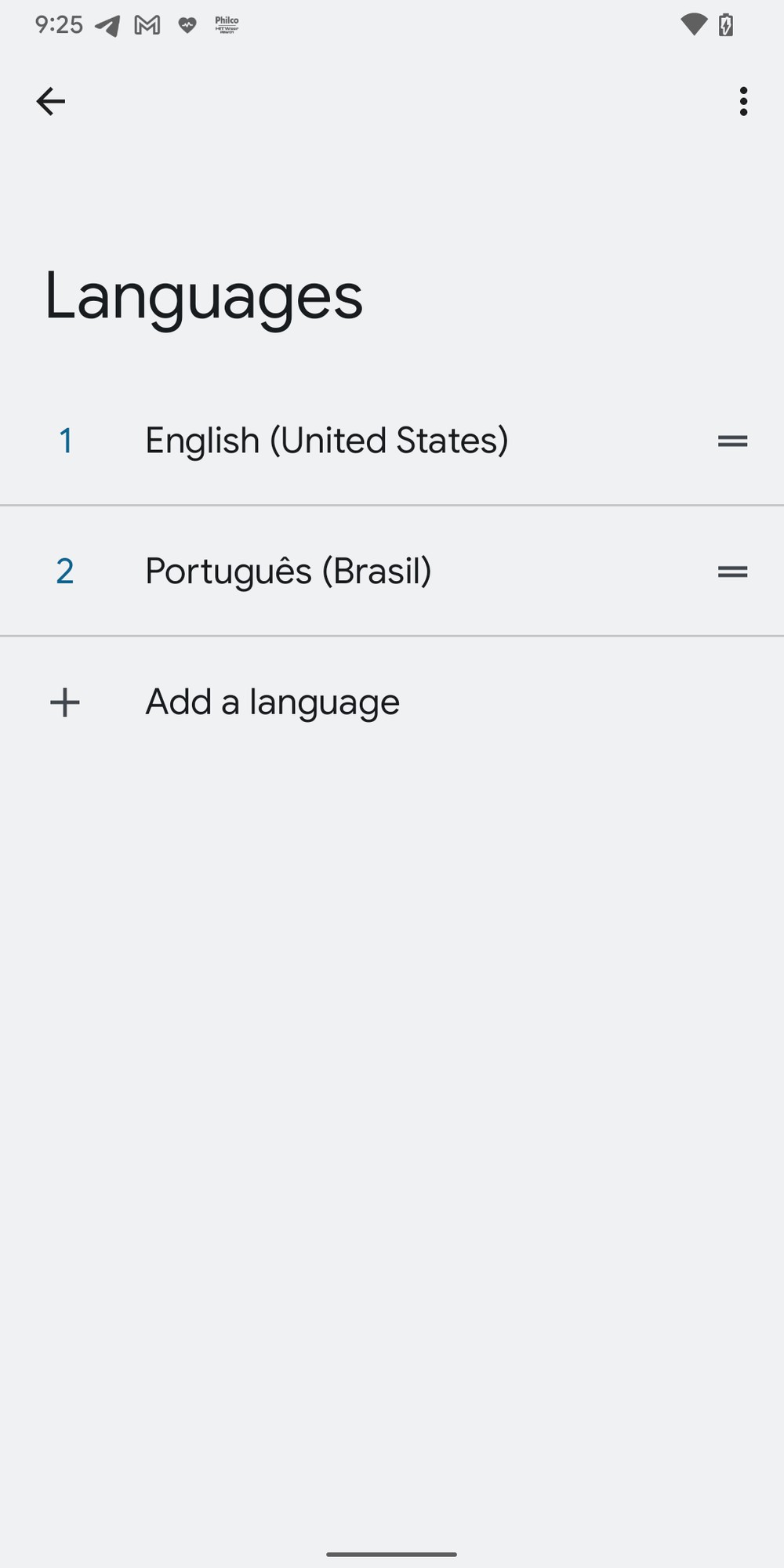784x1568 pixels.
Task: Go back from Languages screen
Action: tap(51, 101)
